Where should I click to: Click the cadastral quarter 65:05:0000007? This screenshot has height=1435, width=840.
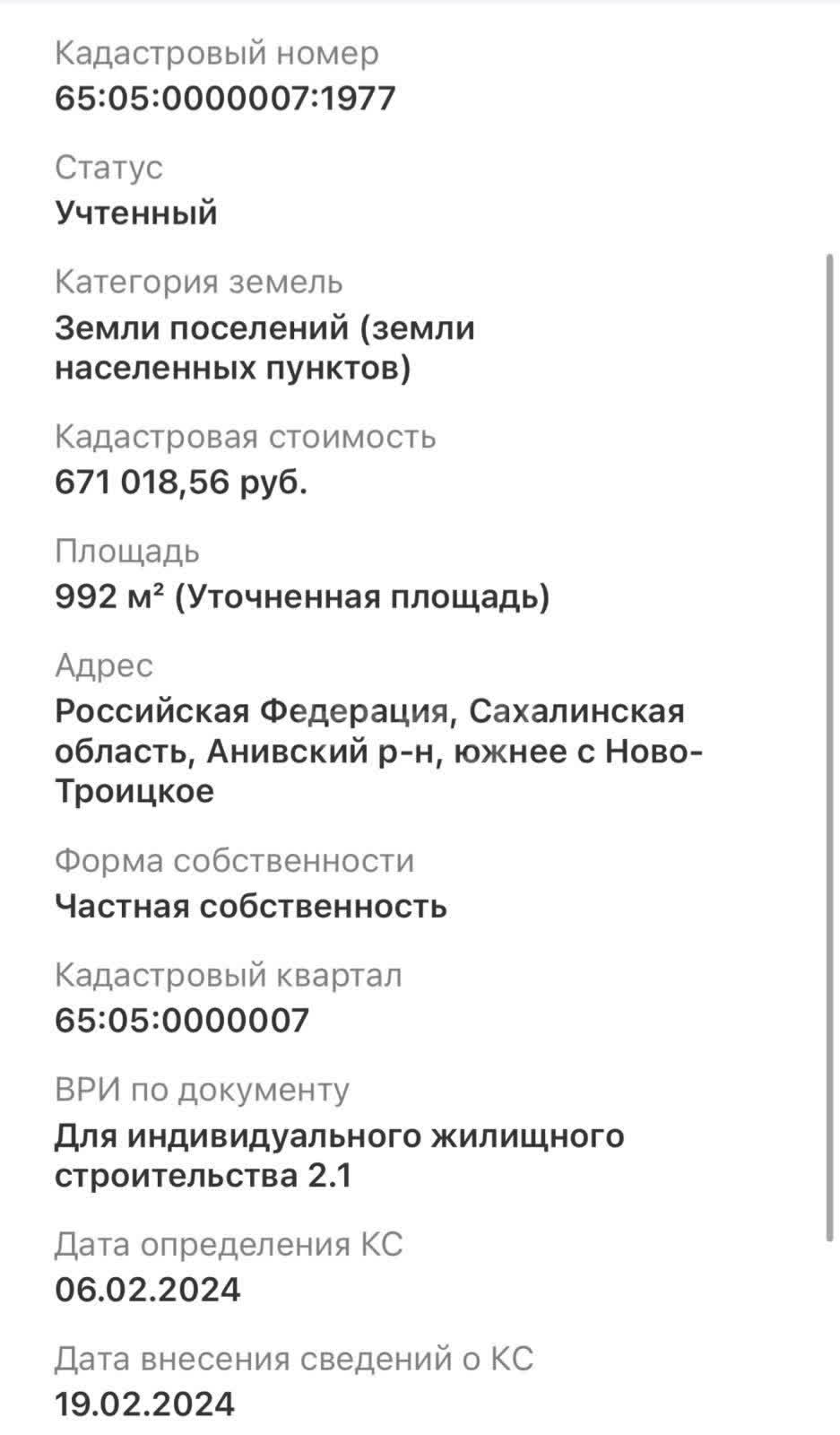point(183,1019)
